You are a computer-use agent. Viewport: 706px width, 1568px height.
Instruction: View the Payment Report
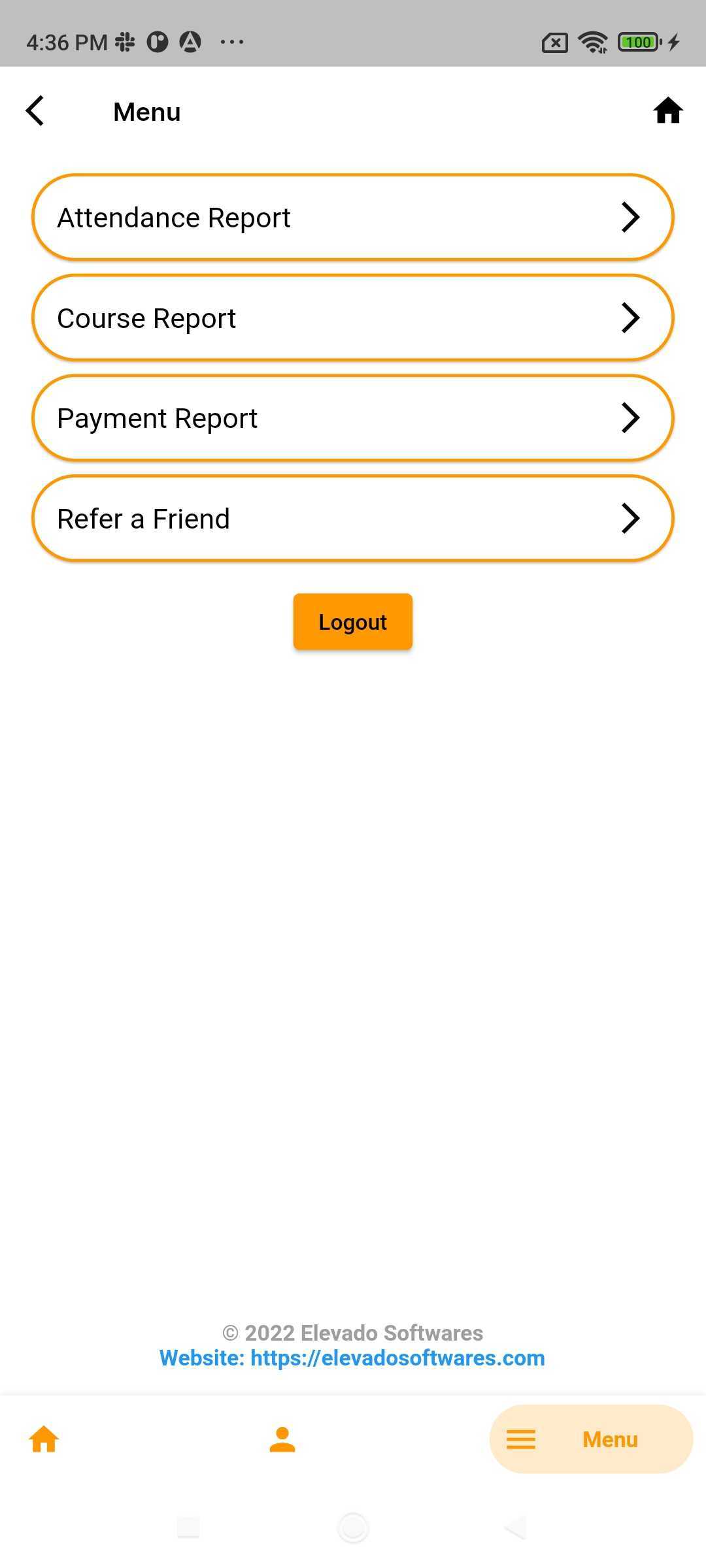pyautogui.click(x=353, y=418)
